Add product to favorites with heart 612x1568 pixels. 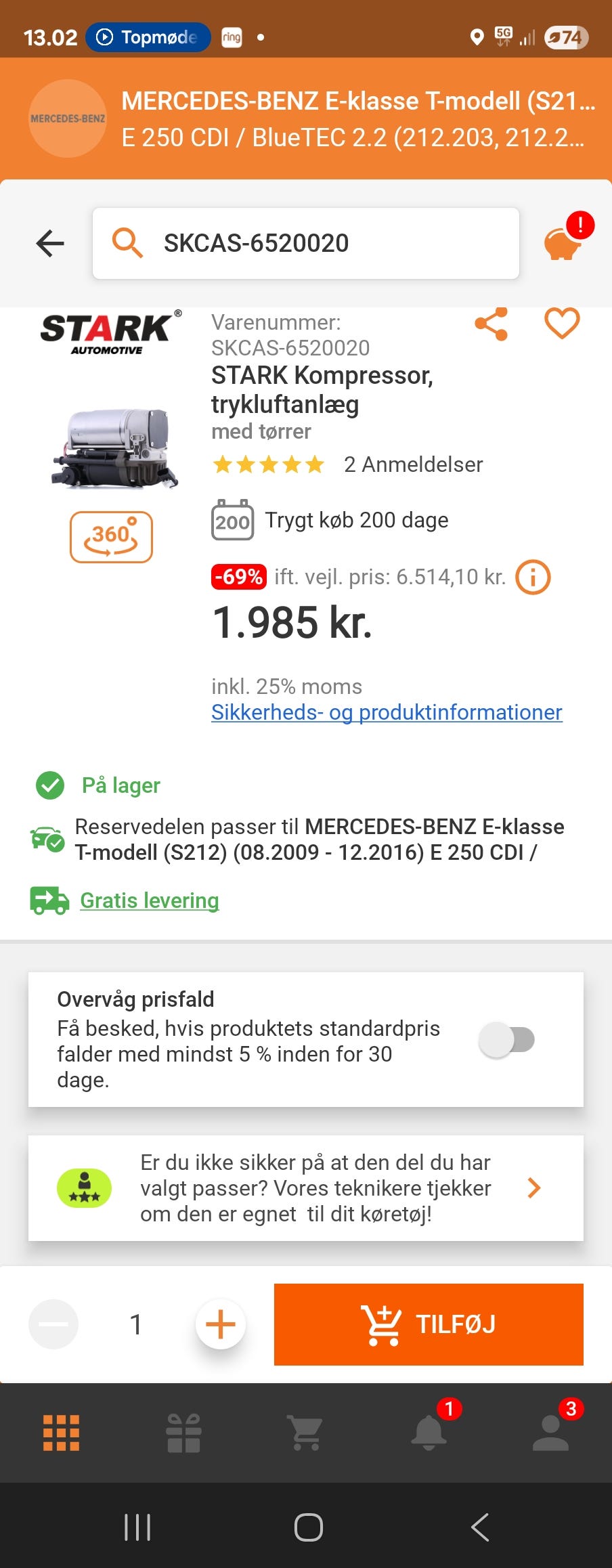(562, 323)
